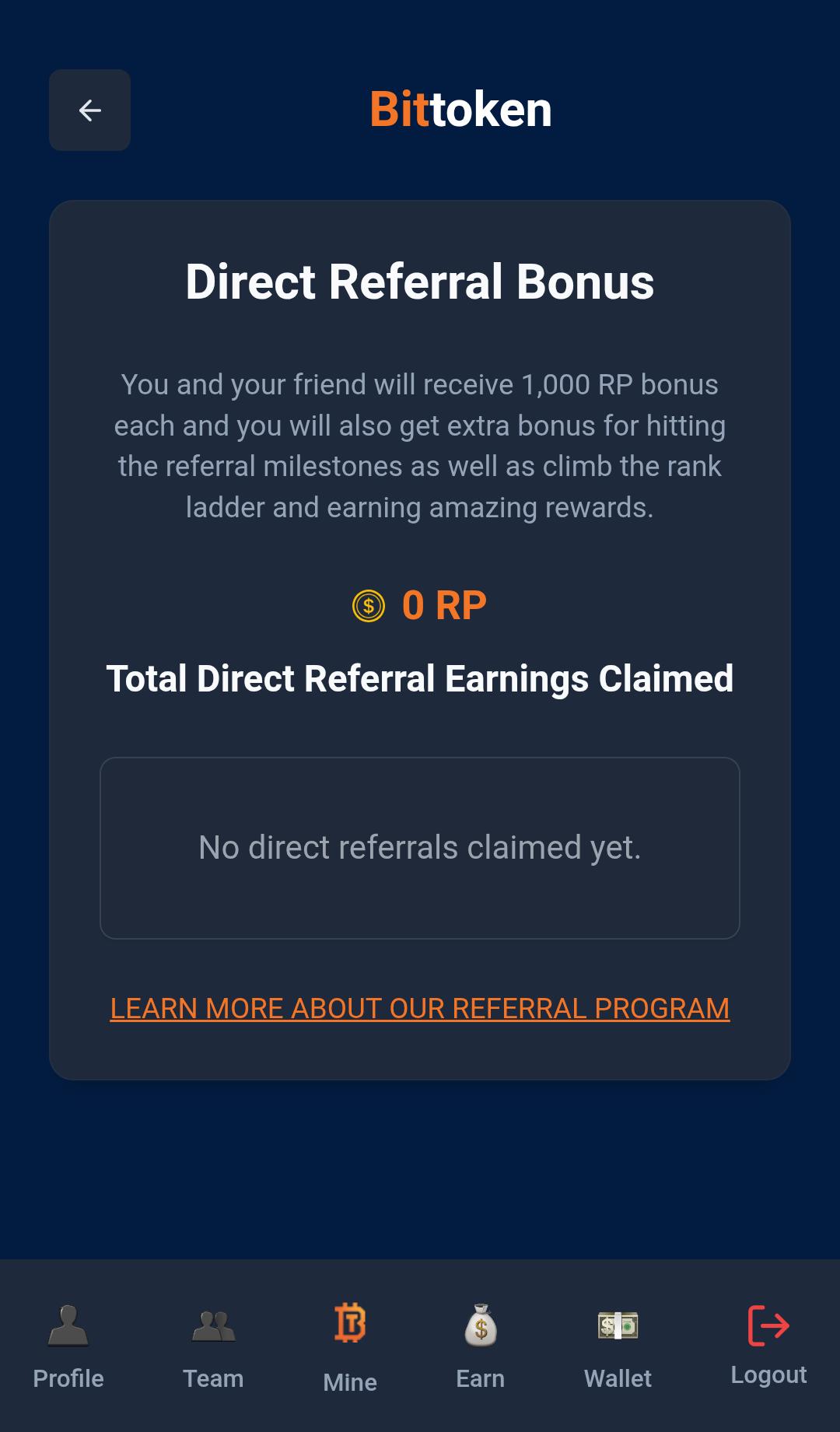Image resolution: width=840 pixels, height=1432 pixels.
Task: Tap the back arrow icon at top left
Action: [89, 110]
